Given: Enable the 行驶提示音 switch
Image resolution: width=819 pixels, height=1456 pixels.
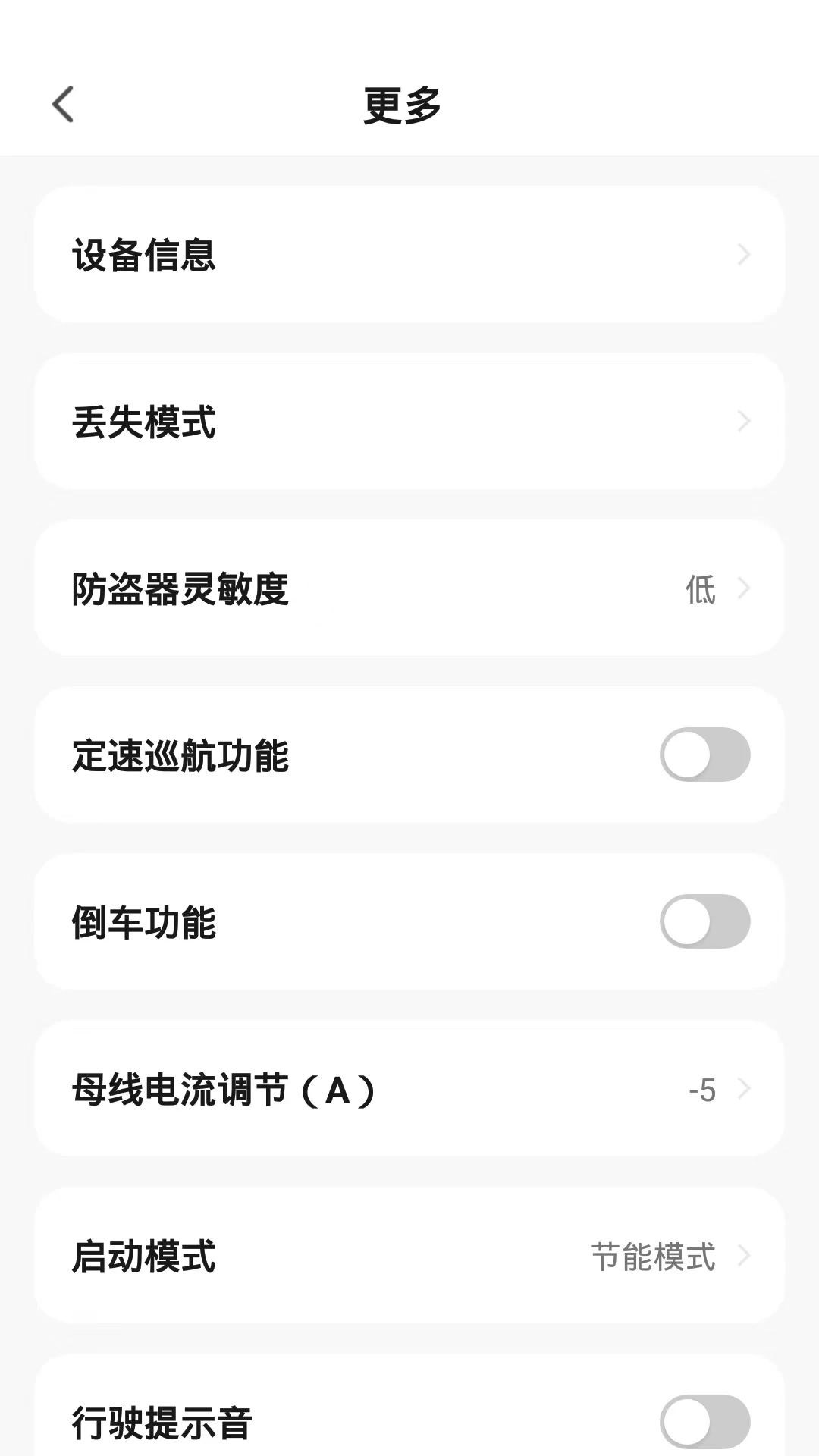Looking at the screenshot, I should [x=704, y=1421].
